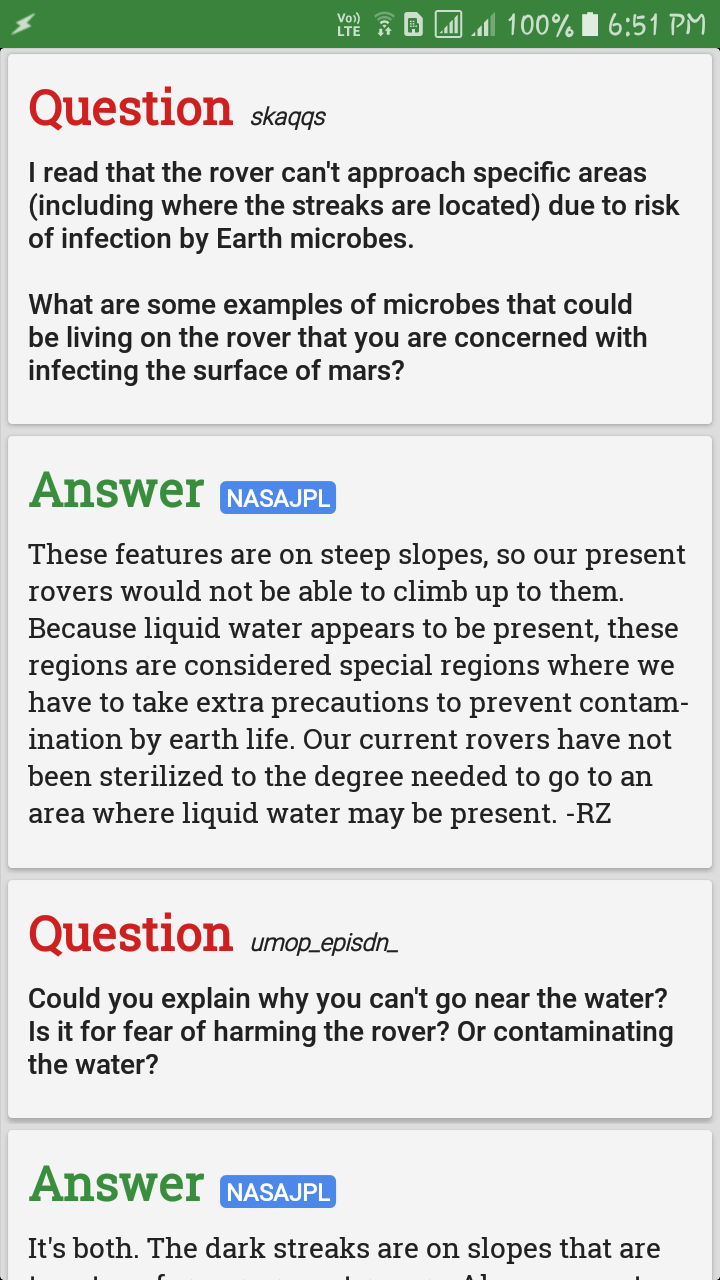Open the skaqqs question card
This screenshot has width=720, height=1280.
point(360,239)
